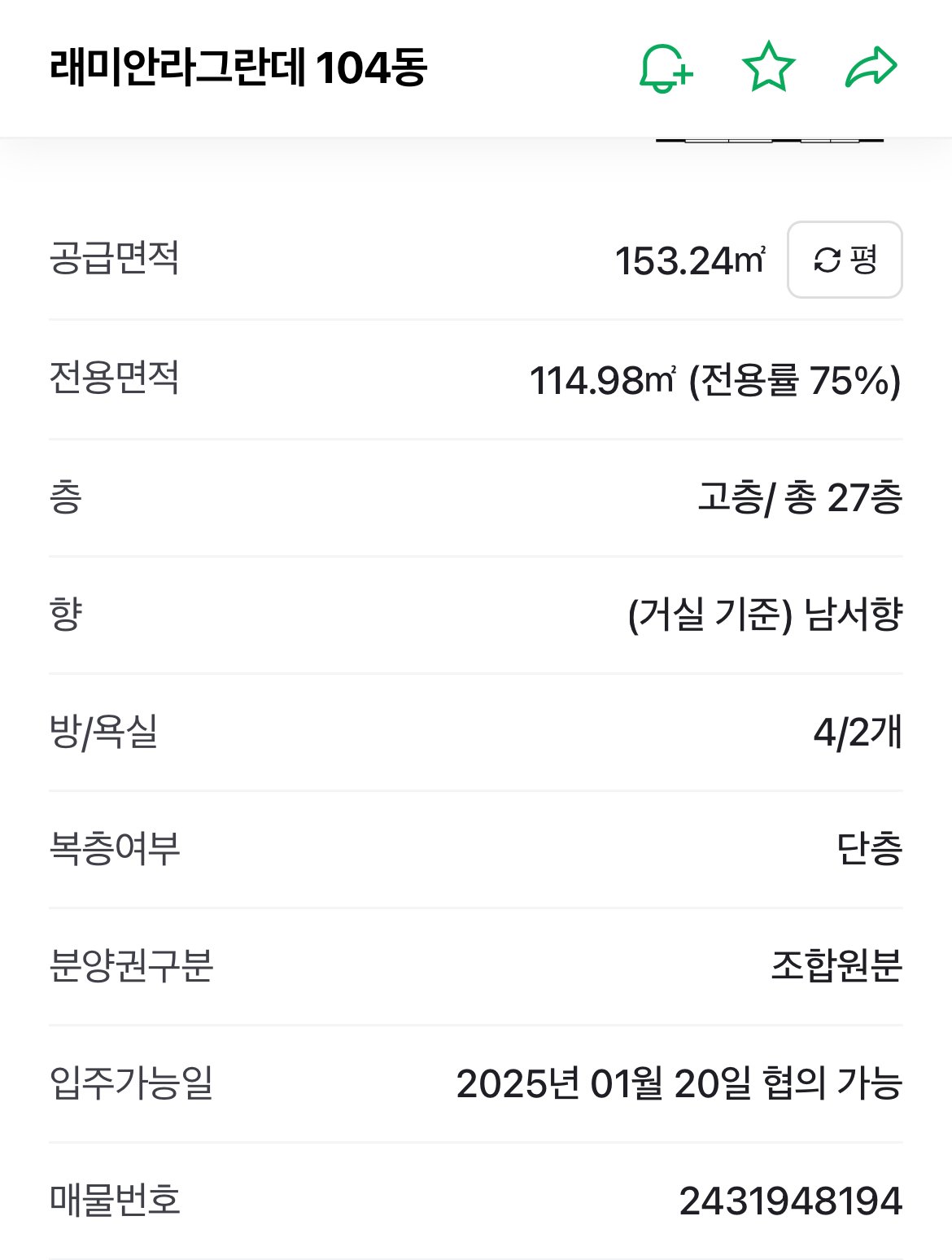Screen dimensions: 952x1260
Task: Switch the area unit to 평
Action: 845,260
